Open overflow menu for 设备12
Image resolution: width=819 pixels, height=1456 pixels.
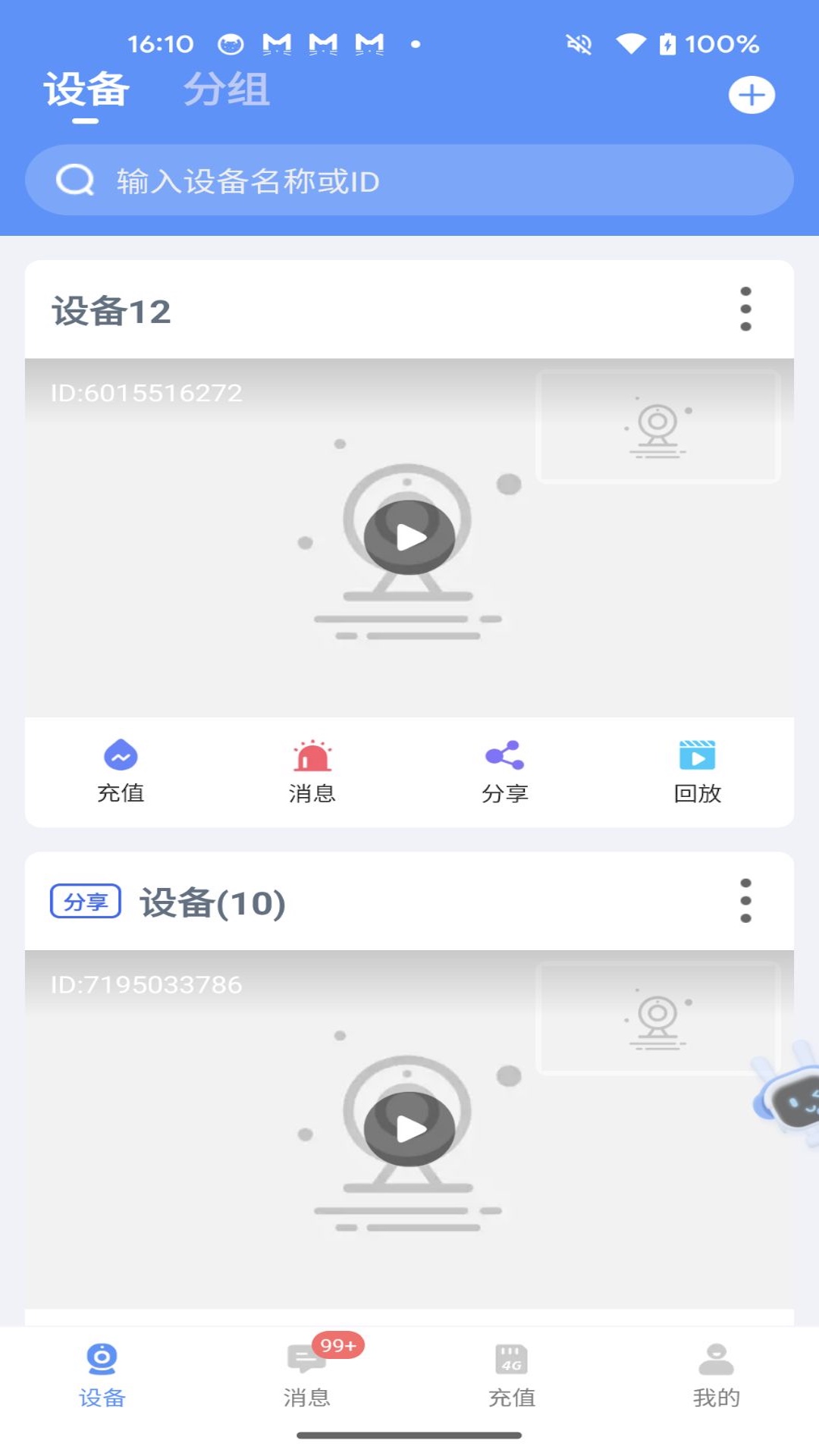[745, 309]
